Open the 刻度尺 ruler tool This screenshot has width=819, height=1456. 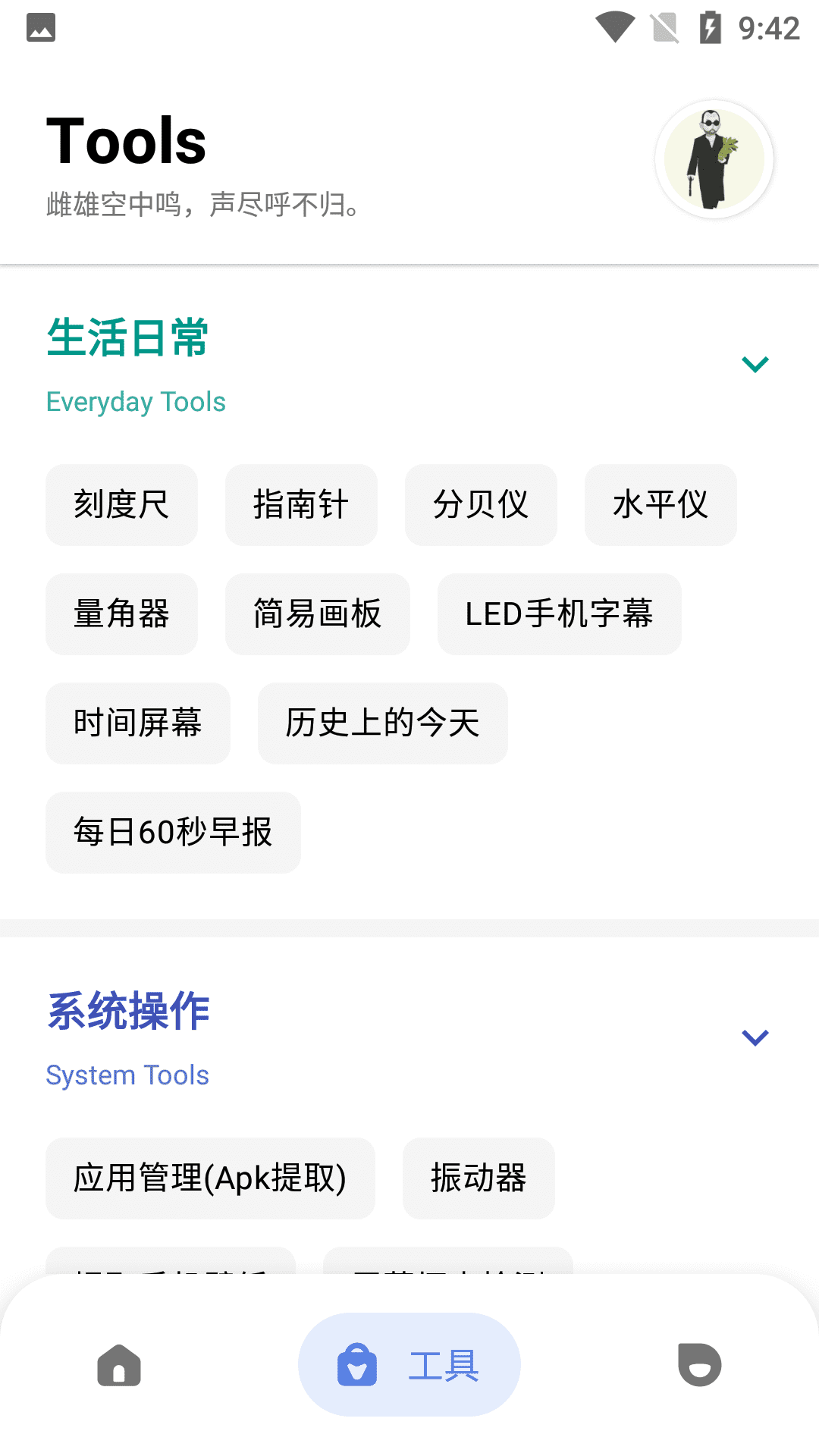(x=121, y=505)
